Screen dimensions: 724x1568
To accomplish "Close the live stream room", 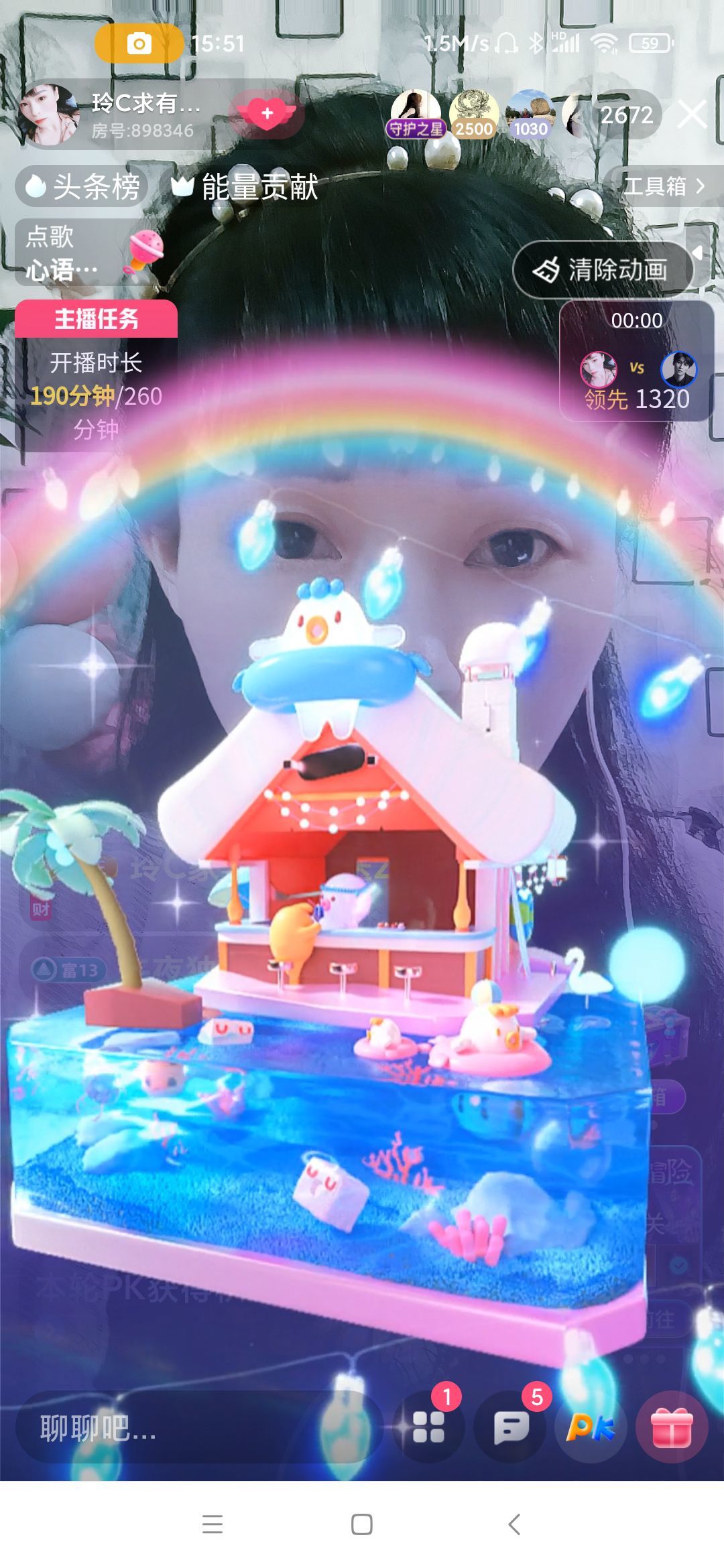I will click(692, 115).
